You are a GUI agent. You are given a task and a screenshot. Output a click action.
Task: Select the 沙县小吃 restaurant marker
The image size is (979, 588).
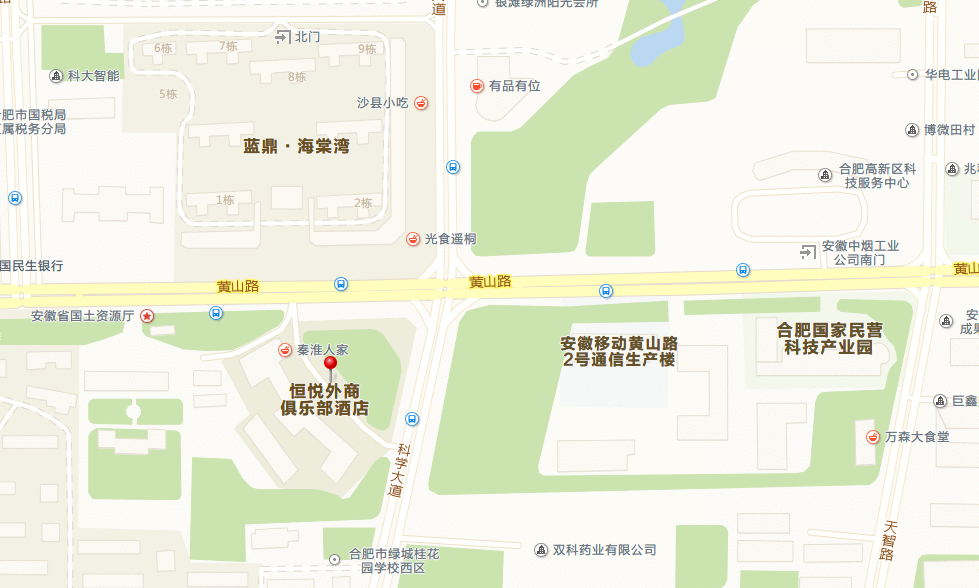pos(422,102)
